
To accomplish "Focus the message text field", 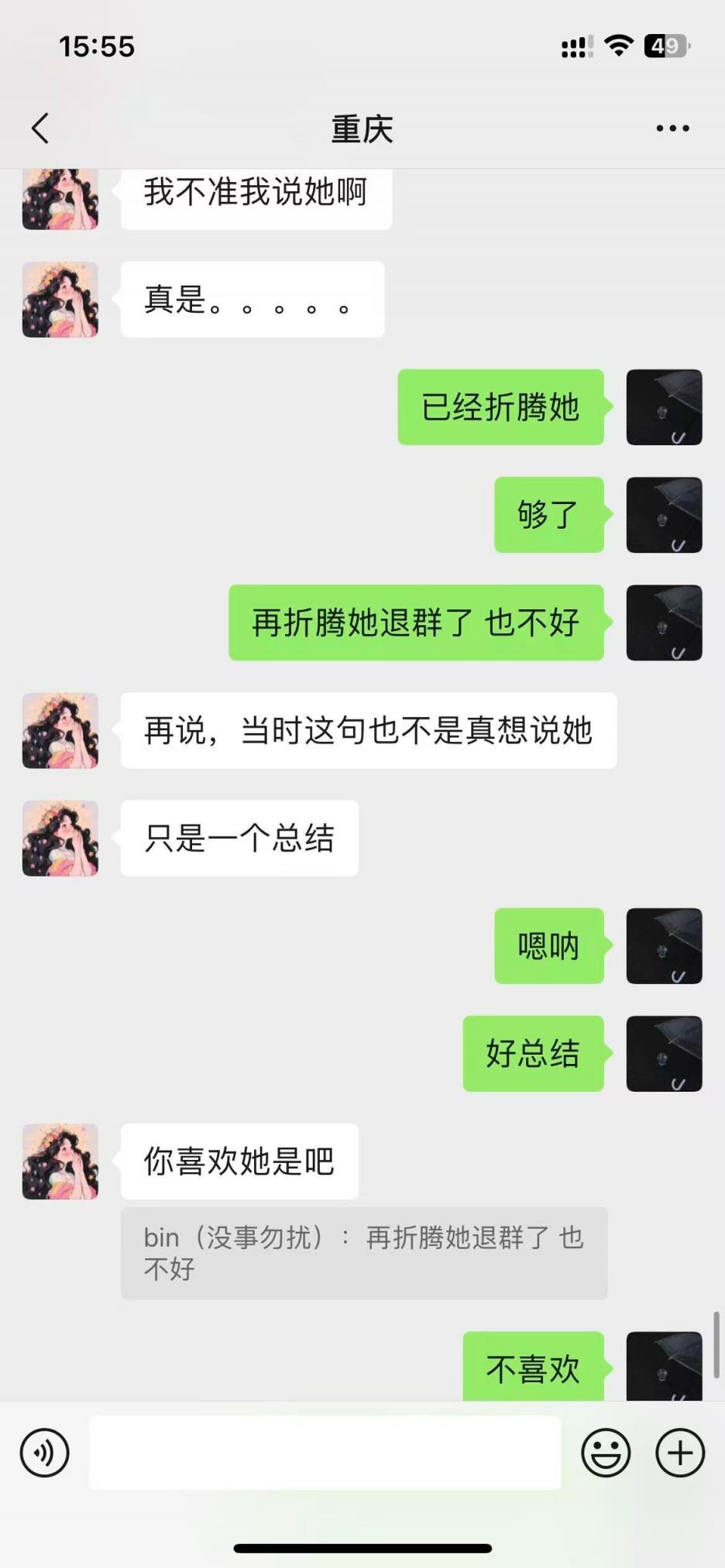I will coord(325,1453).
